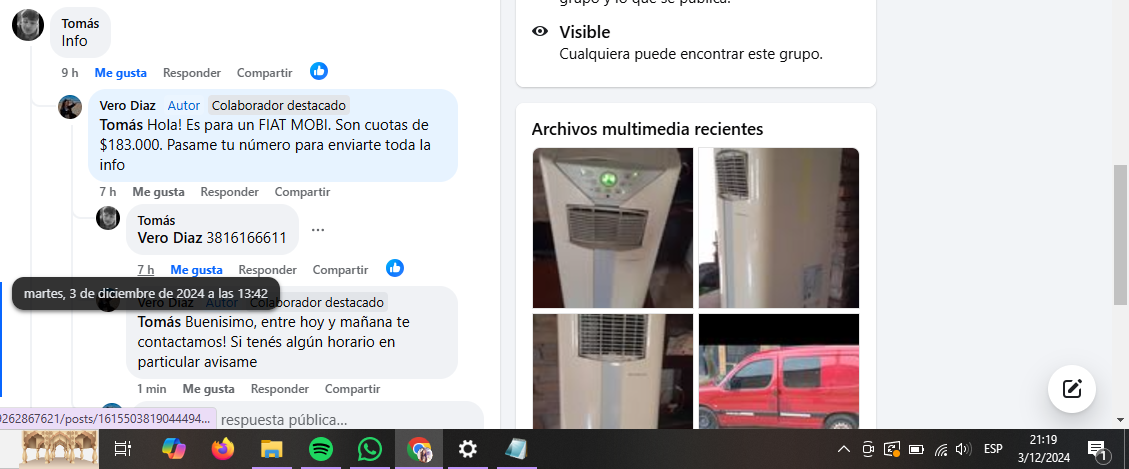Share Vero's "Buenisimo" comment
This screenshot has height=469, width=1129.
(x=352, y=389)
